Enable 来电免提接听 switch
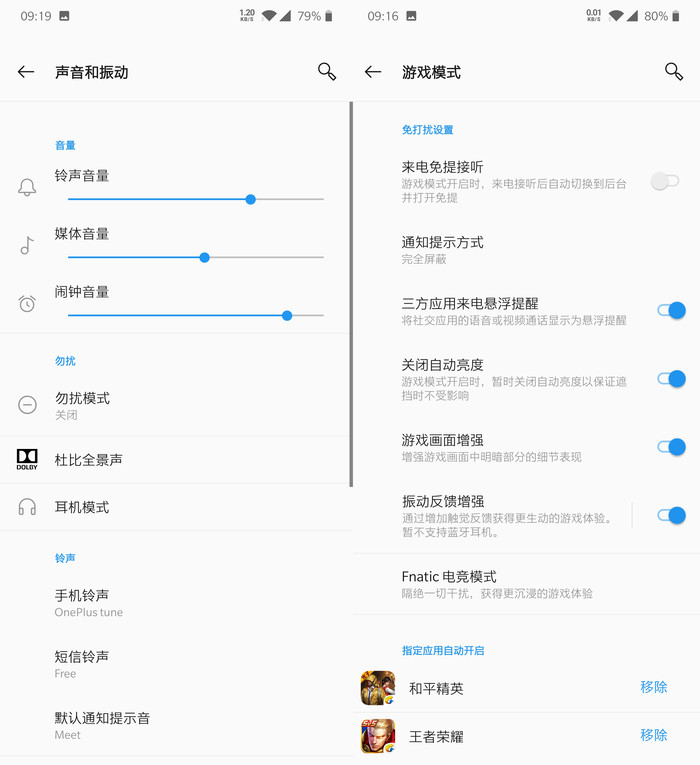700x765 pixels. tap(665, 181)
